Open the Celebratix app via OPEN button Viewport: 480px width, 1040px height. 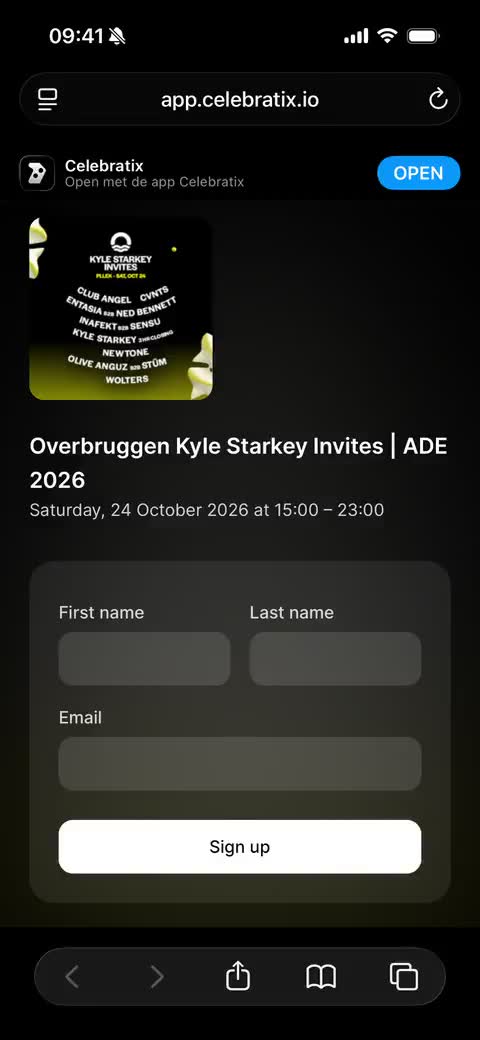418,173
